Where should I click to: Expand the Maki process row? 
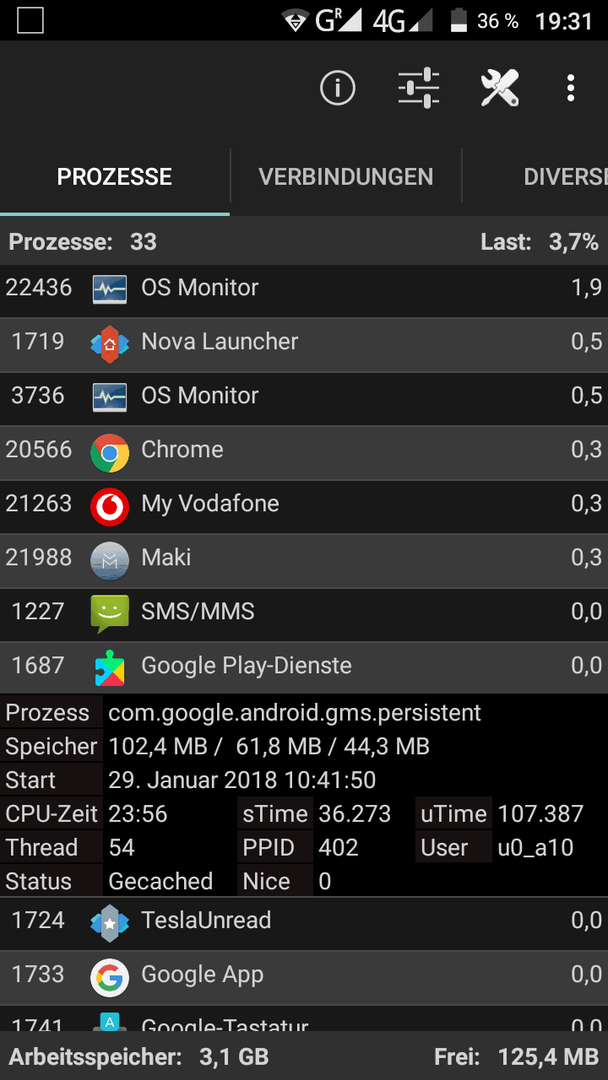pyautogui.click(x=304, y=558)
